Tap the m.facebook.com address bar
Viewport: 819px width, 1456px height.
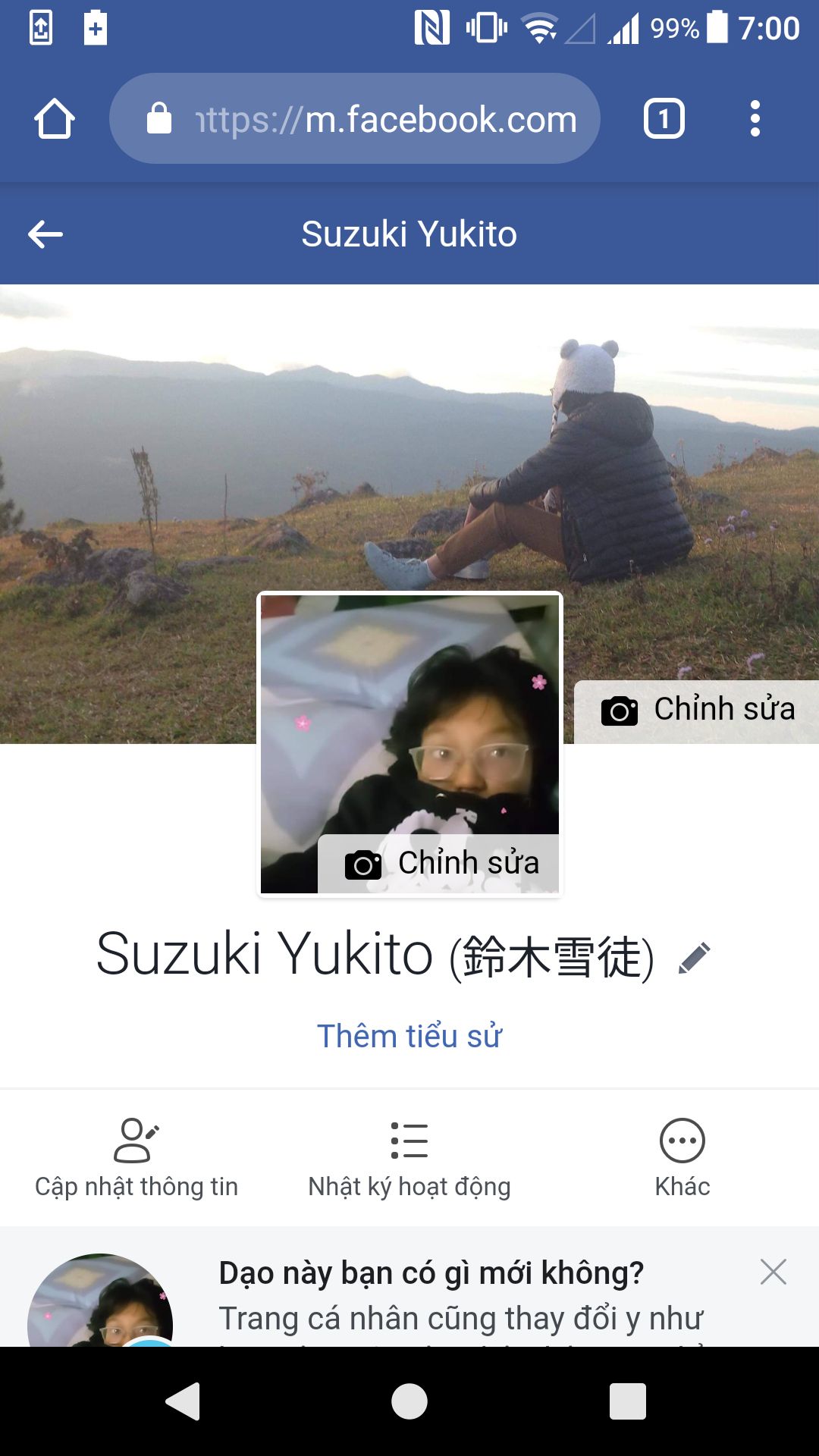[355, 118]
